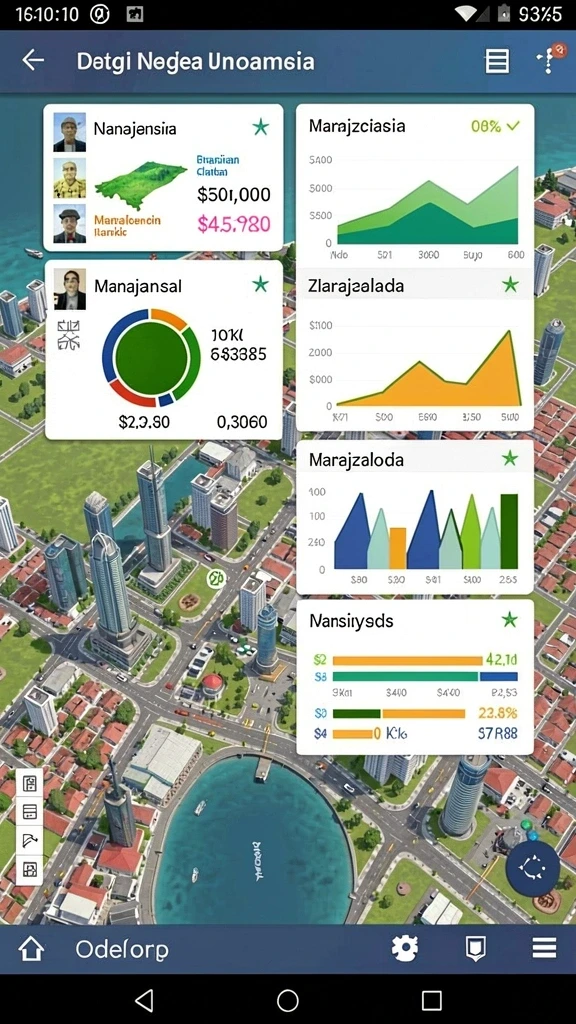Viewport: 576px width, 1024px height.
Task: Open the Marajzciasia area chart card
Action: tap(415, 185)
